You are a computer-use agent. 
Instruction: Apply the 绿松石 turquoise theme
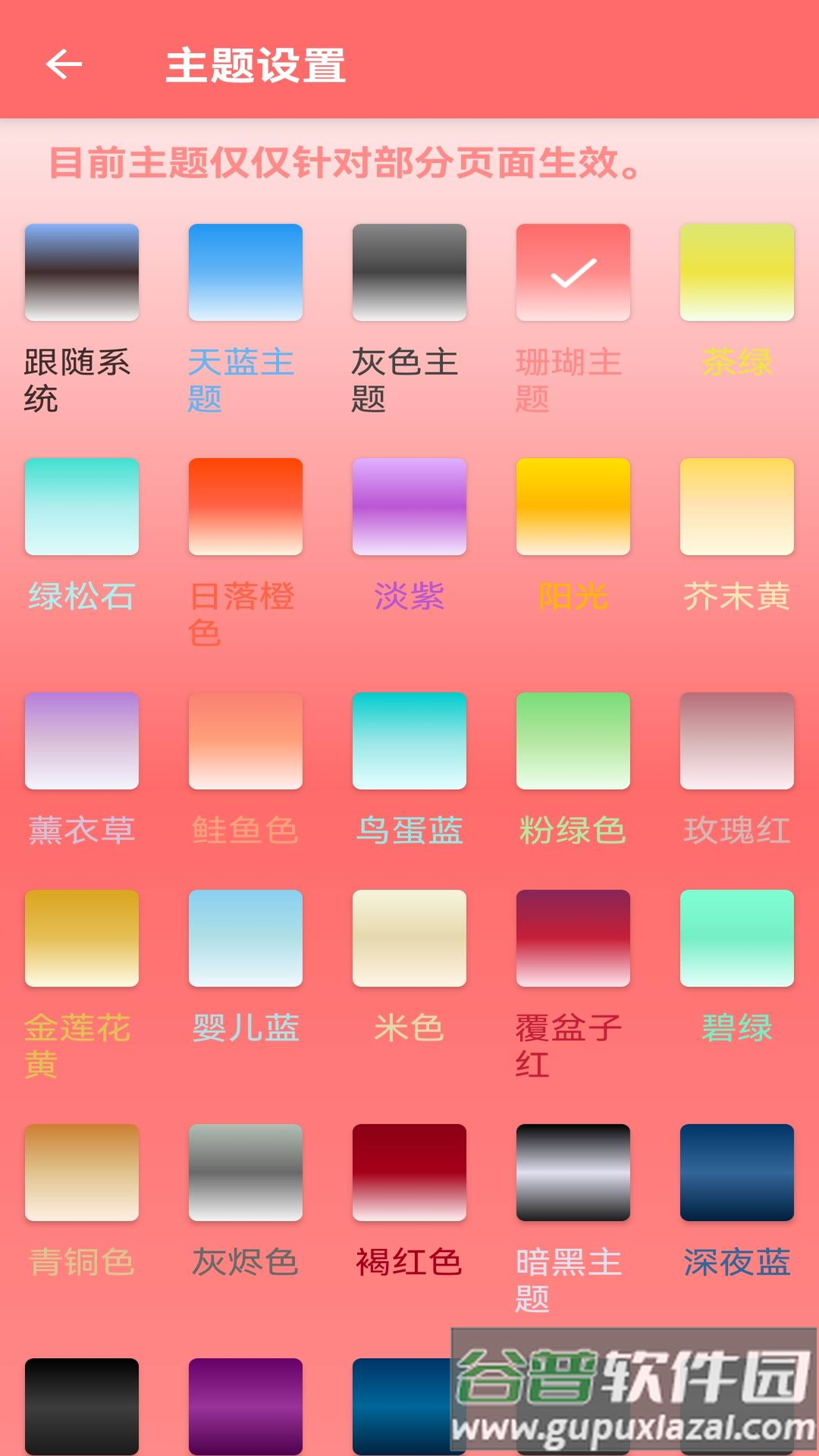[81, 507]
